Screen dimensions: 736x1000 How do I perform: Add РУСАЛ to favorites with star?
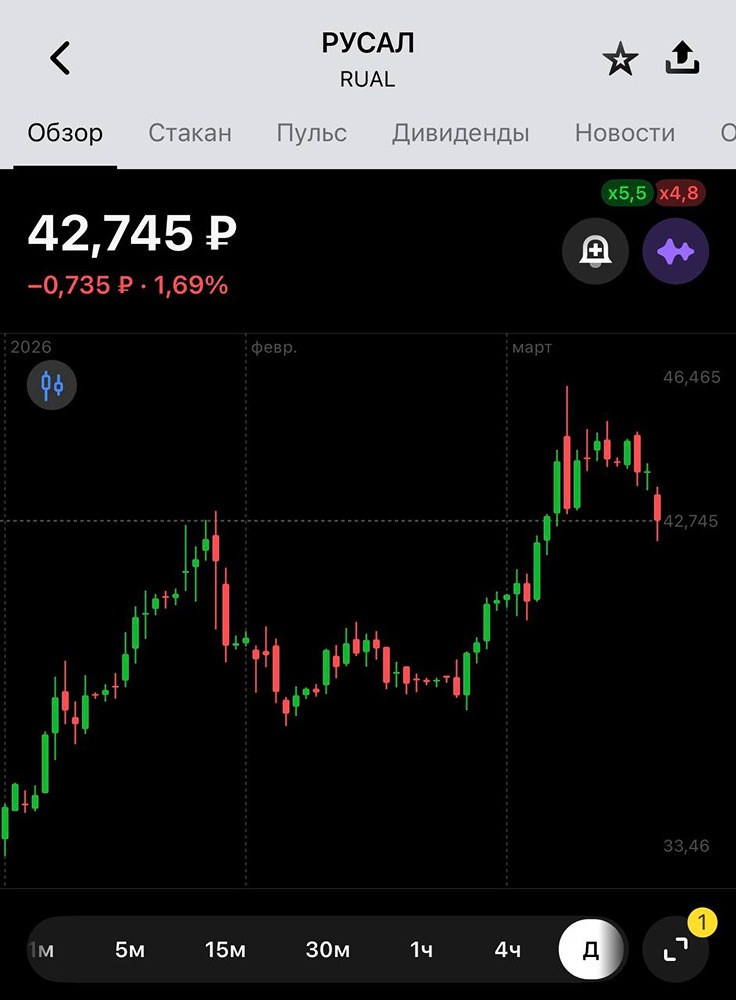(620, 60)
